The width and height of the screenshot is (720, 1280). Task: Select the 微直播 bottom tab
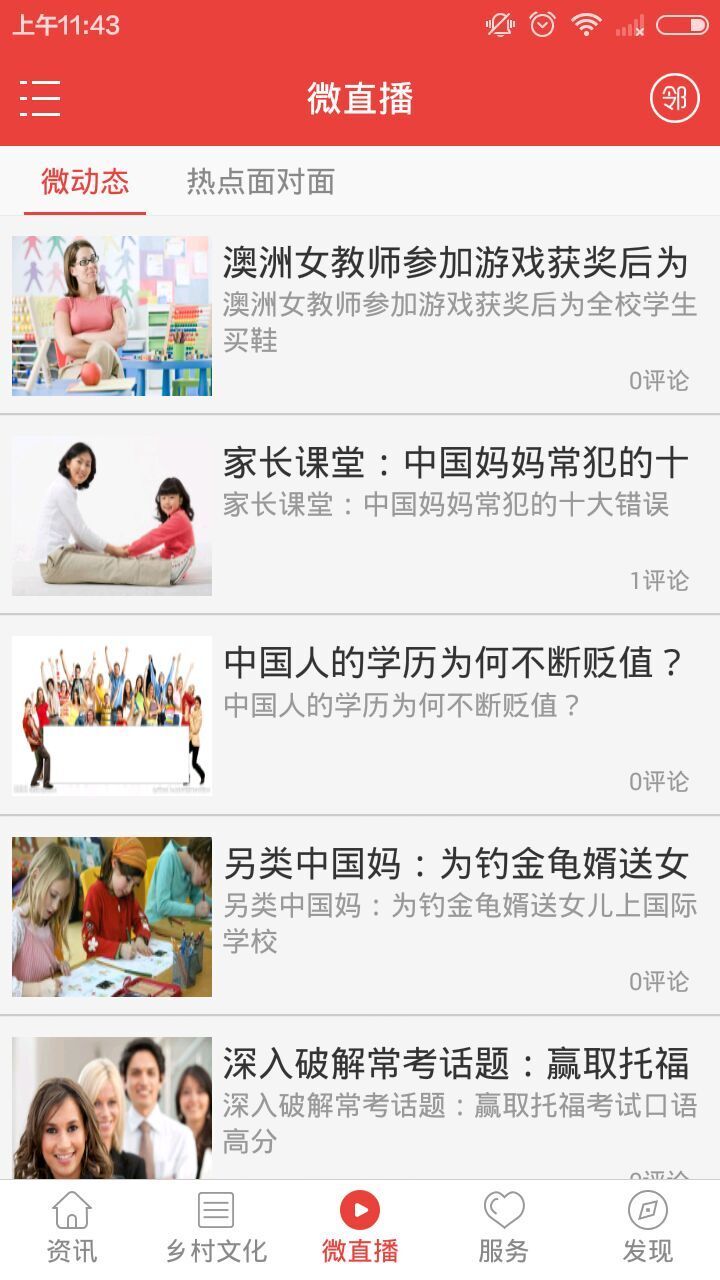tap(360, 1228)
